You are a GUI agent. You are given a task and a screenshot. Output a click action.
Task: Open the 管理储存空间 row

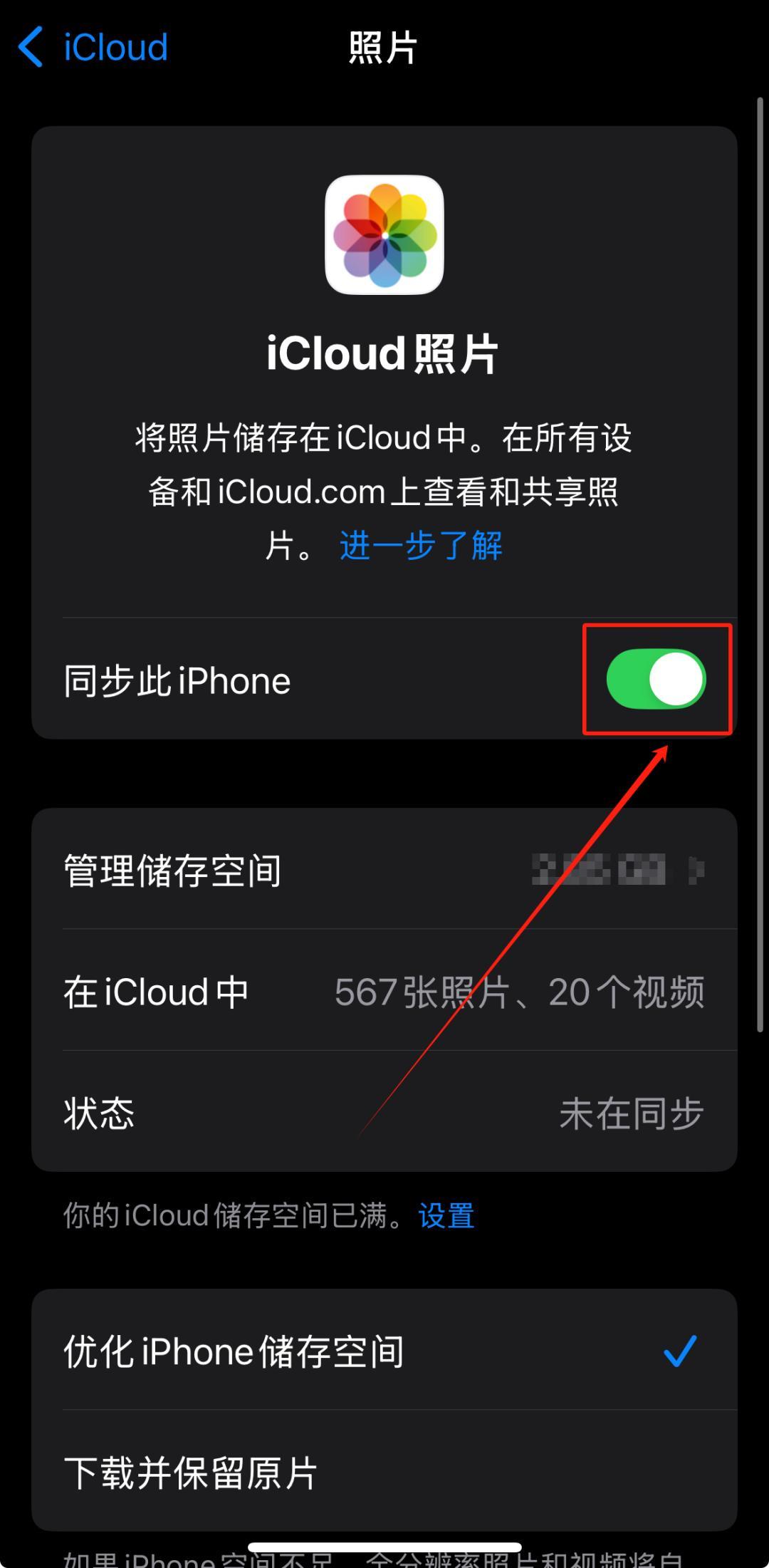coord(171,870)
